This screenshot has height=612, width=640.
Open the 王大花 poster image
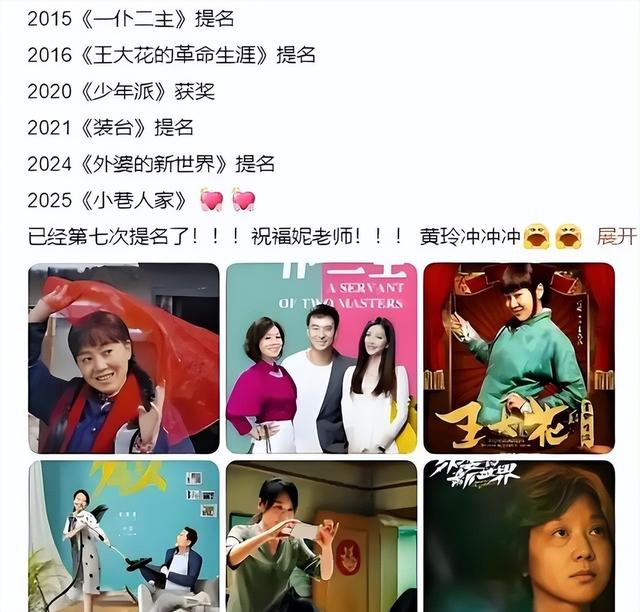[x=518, y=358]
